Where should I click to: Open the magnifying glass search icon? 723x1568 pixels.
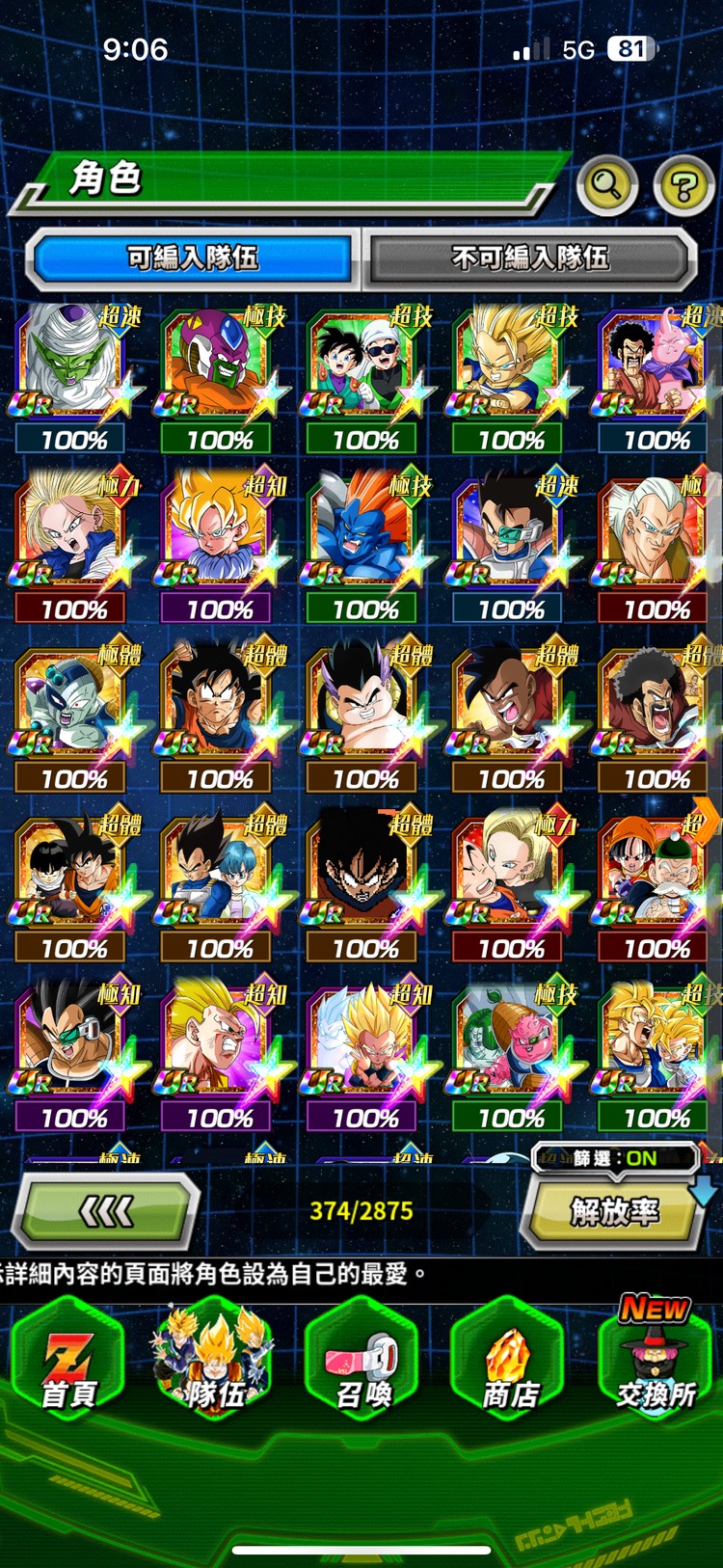click(606, 183)
